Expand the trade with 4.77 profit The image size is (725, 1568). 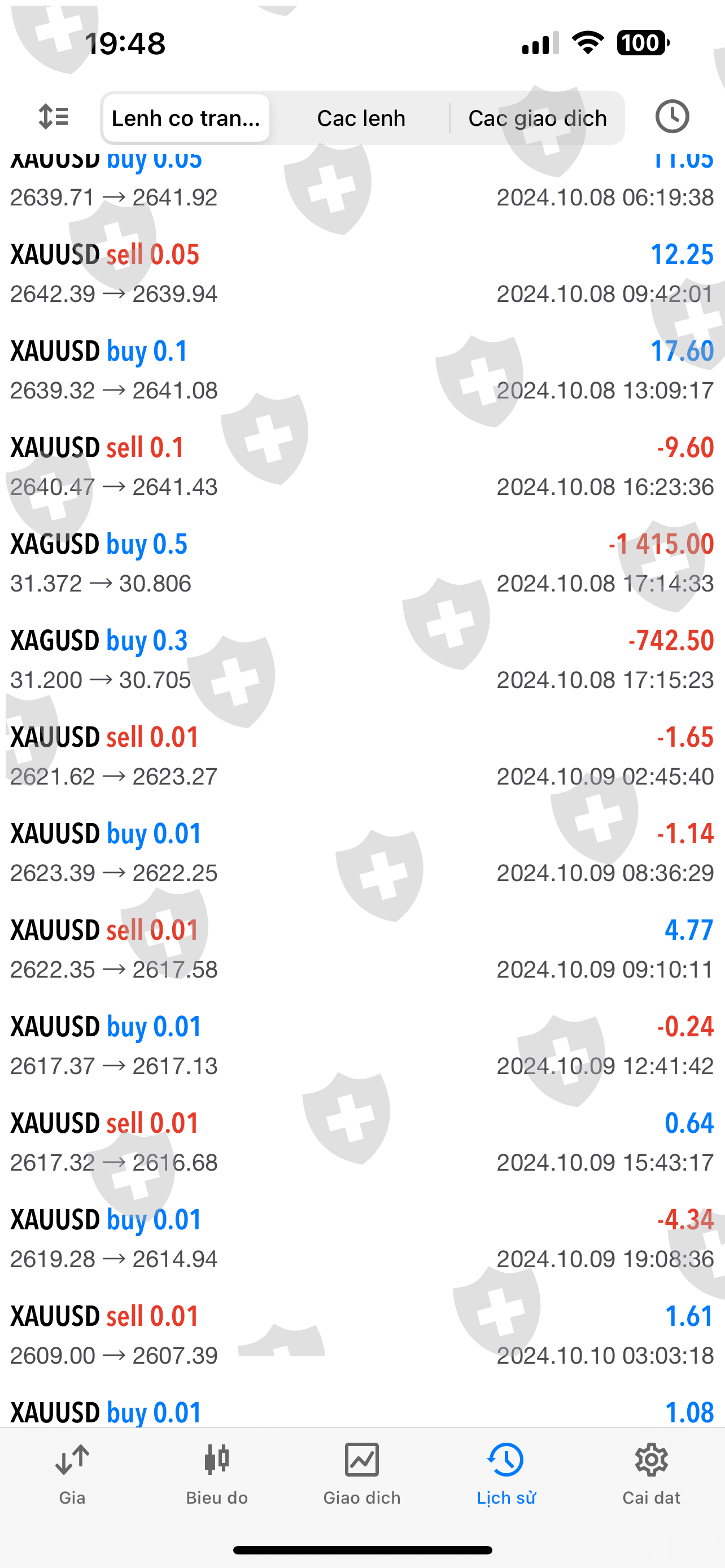click(x=361, y=949)
